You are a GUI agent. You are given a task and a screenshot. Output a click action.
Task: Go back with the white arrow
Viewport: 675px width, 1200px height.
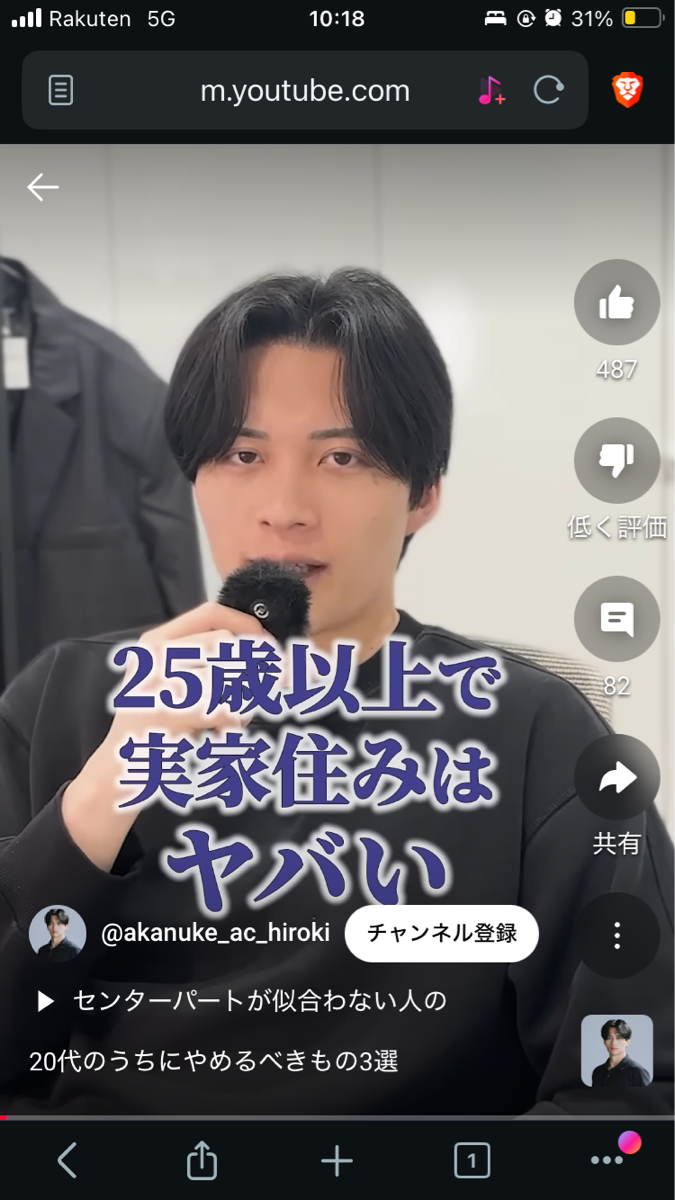[43, 187]
